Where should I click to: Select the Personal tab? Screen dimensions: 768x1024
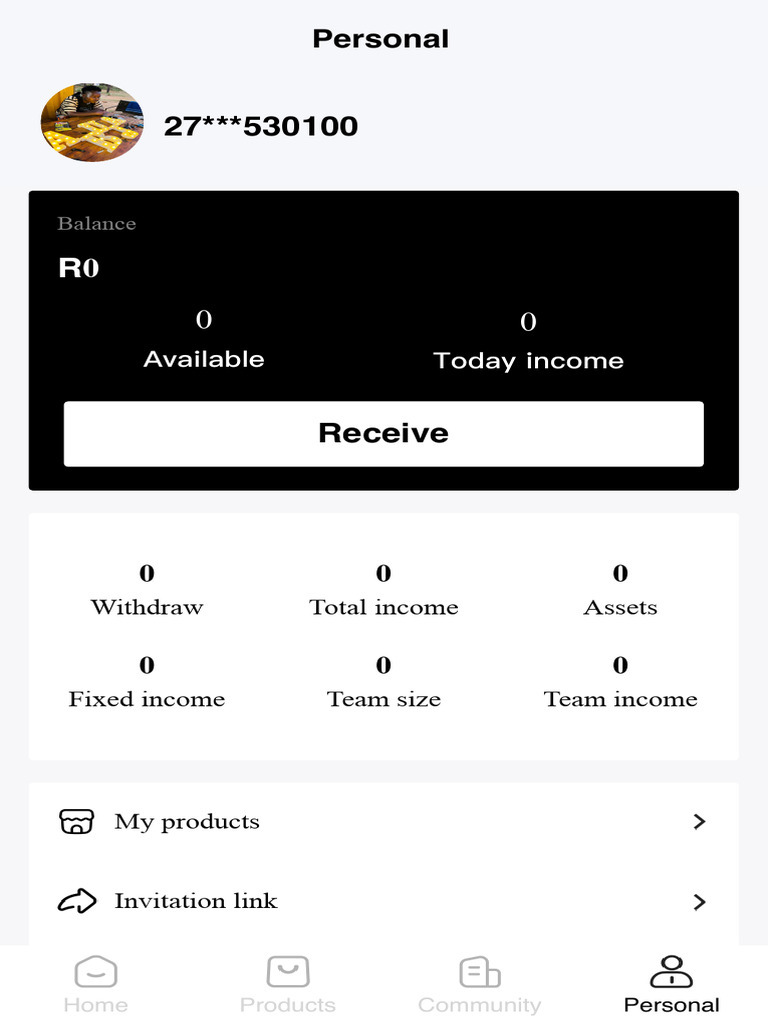tap(671, 984)
